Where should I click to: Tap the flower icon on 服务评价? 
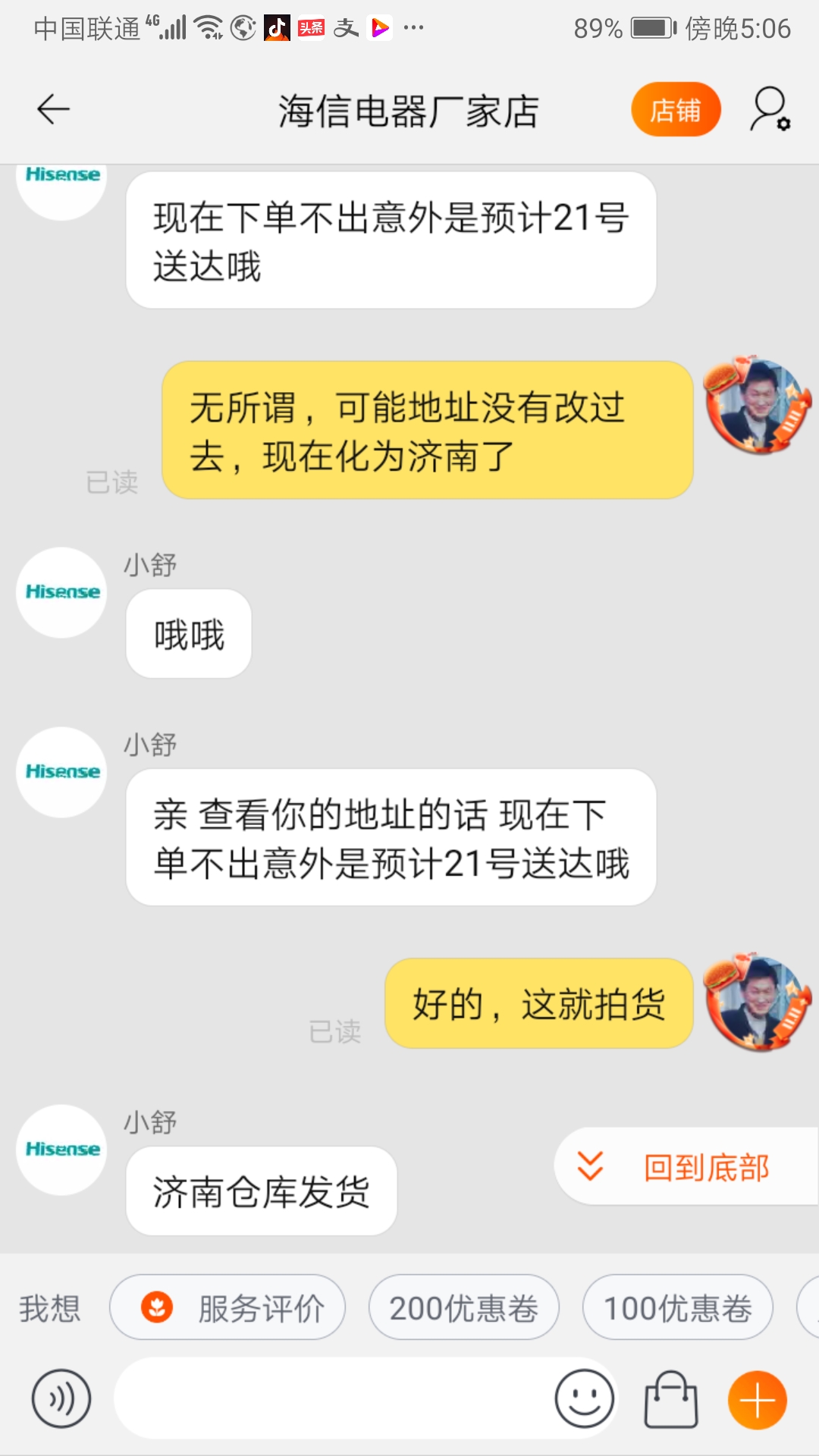coord(157,1306)
